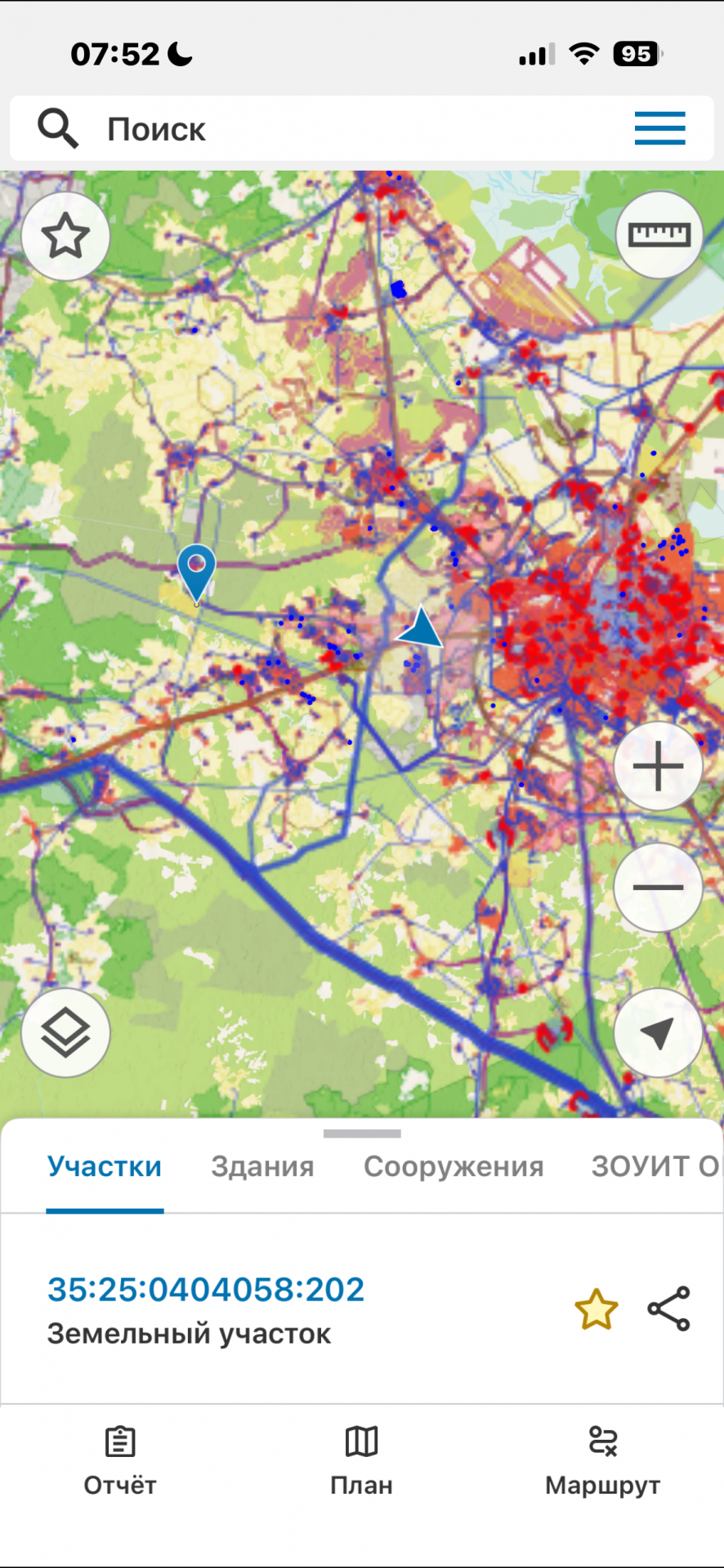Switch to the Здания tab
Viewport: 724px width, 1568px height.
tap(262, 1166)
